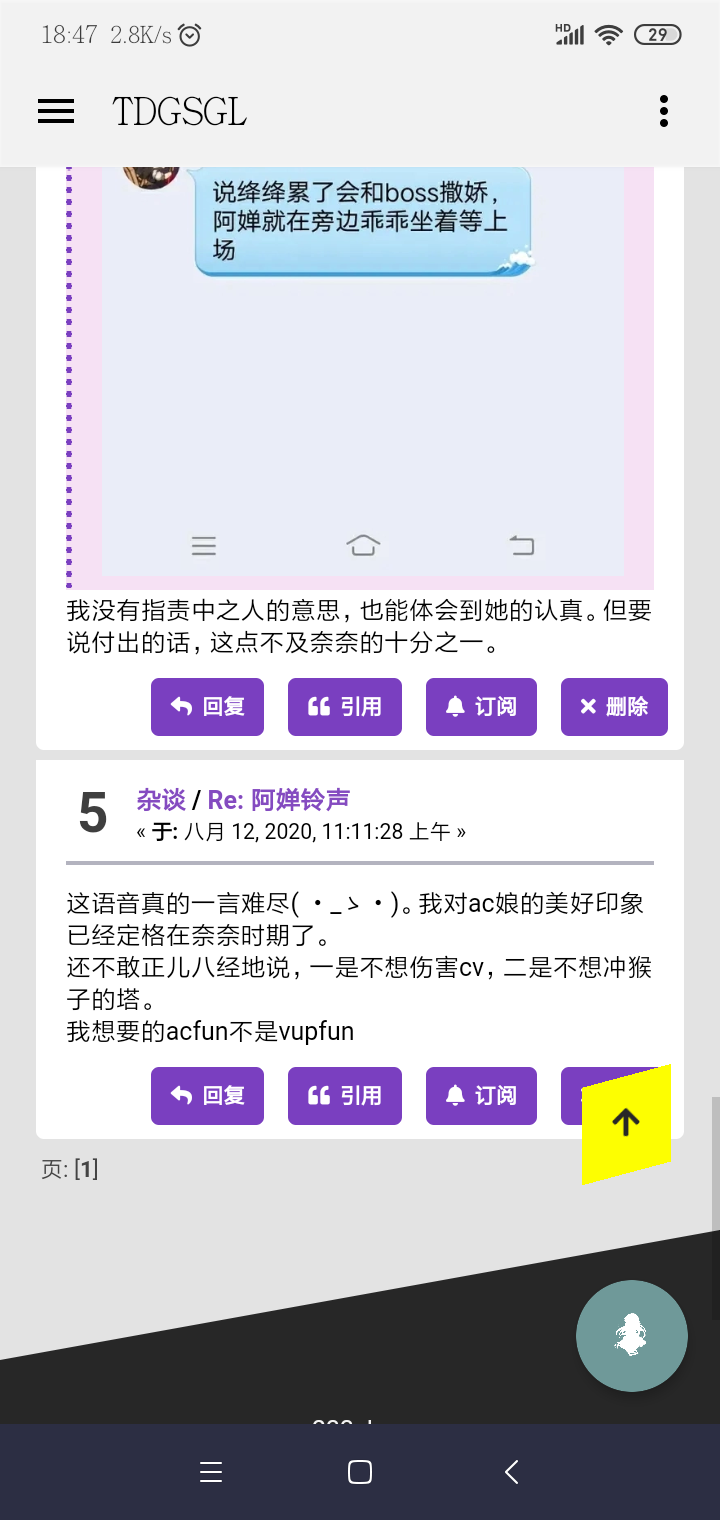
Task: Reply to the upper post via 回复
Action: [x=207, y=707]
